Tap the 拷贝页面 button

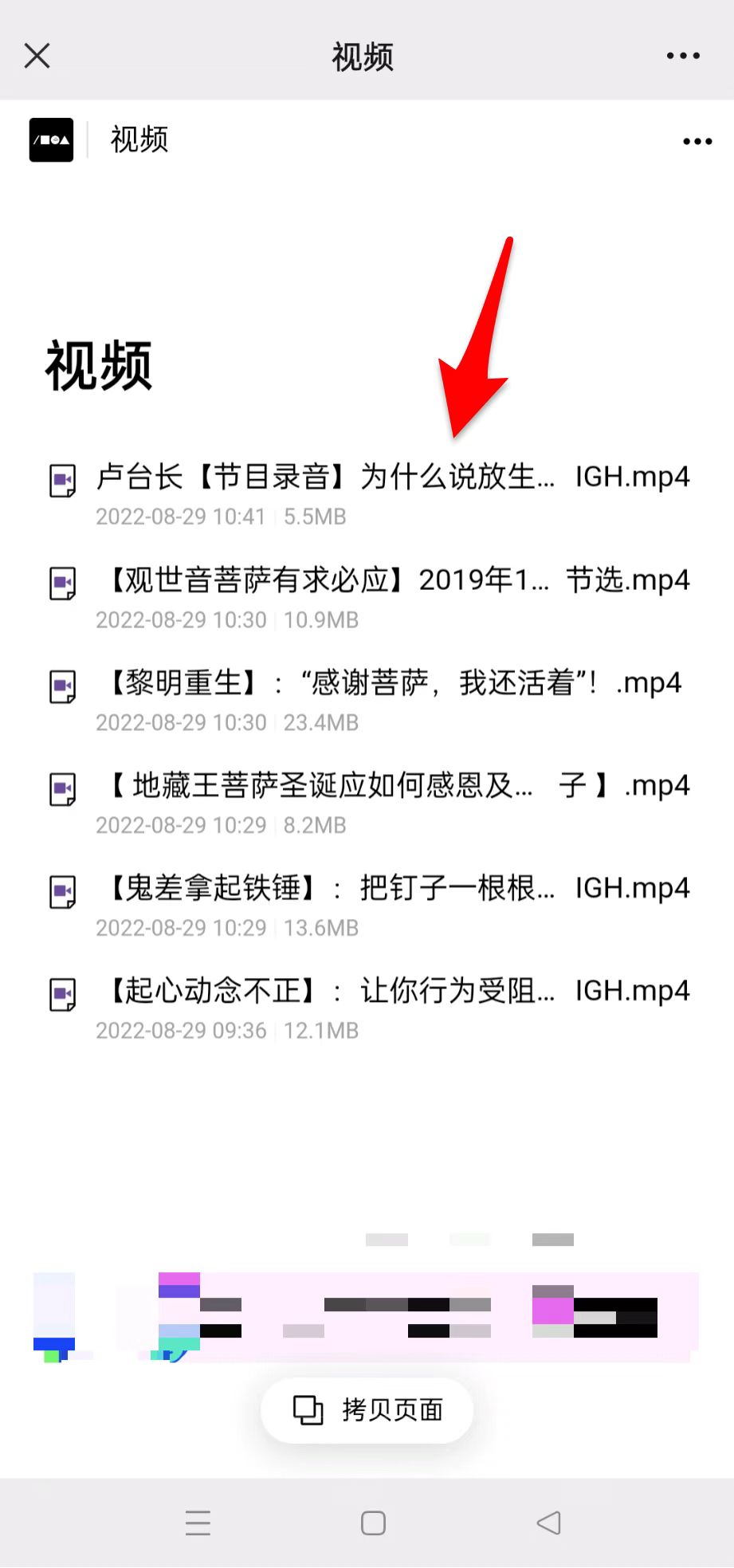367,1410
